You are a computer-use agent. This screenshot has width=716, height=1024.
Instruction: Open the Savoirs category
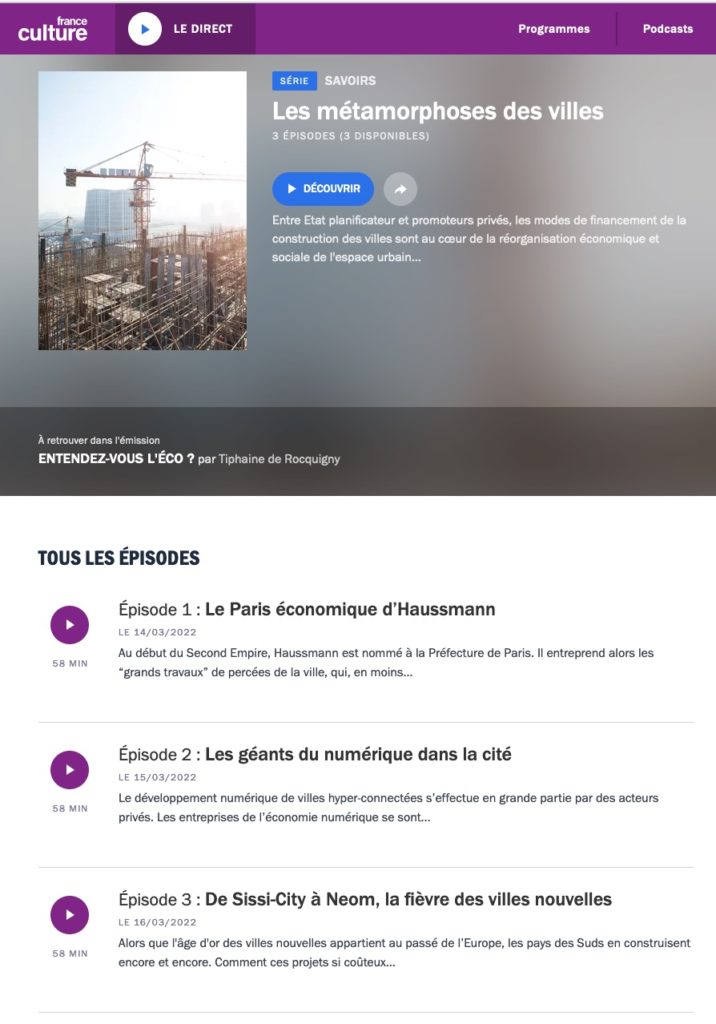[x=350, y=81]
